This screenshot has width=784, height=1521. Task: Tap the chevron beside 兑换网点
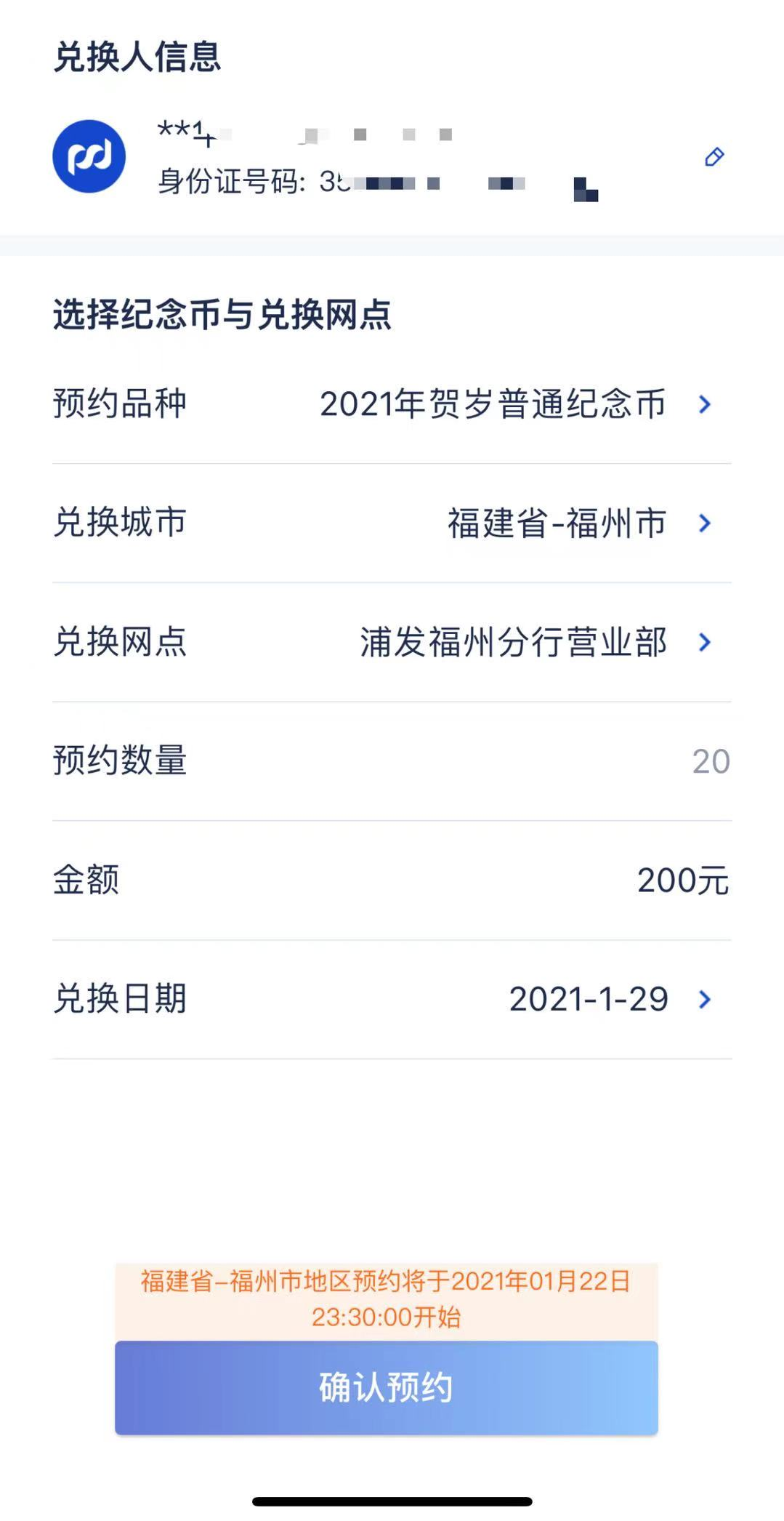(x=703, y=643)
